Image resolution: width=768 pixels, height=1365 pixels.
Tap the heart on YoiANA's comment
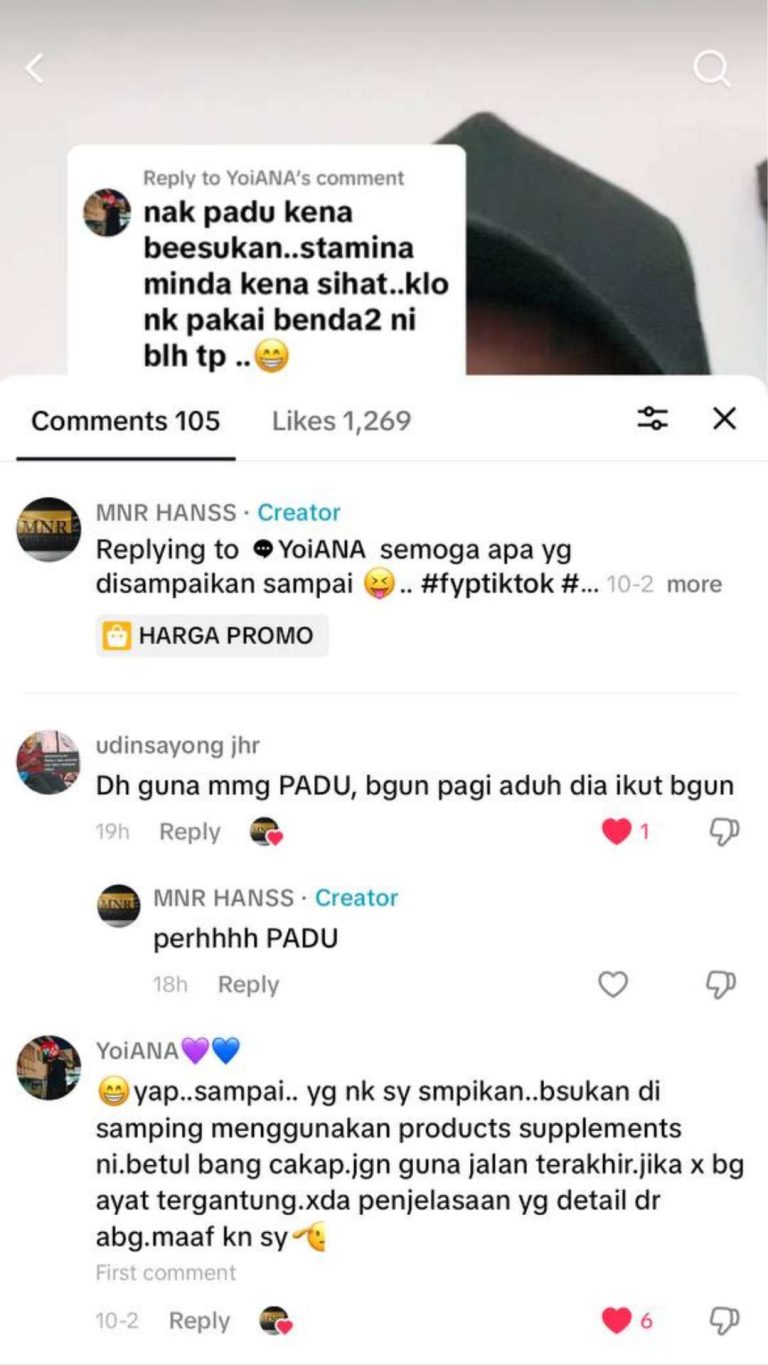(617, 1321)
